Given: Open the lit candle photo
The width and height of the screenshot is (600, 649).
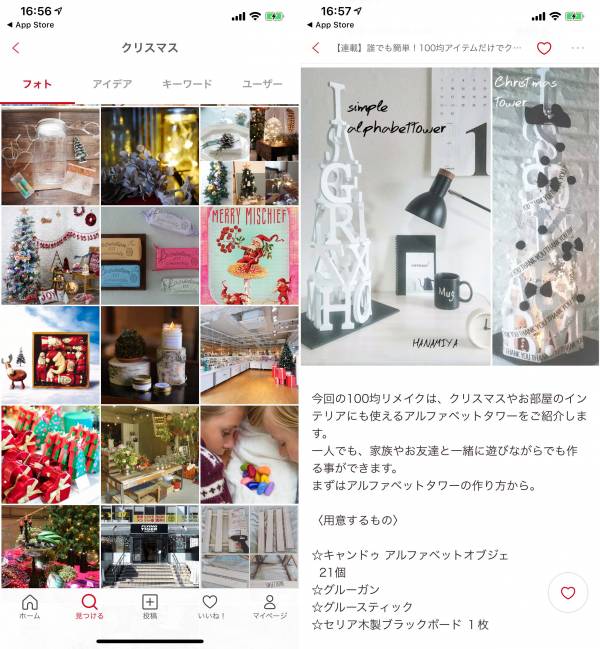Looking at the screenshot, I should [x=149, y=354].
